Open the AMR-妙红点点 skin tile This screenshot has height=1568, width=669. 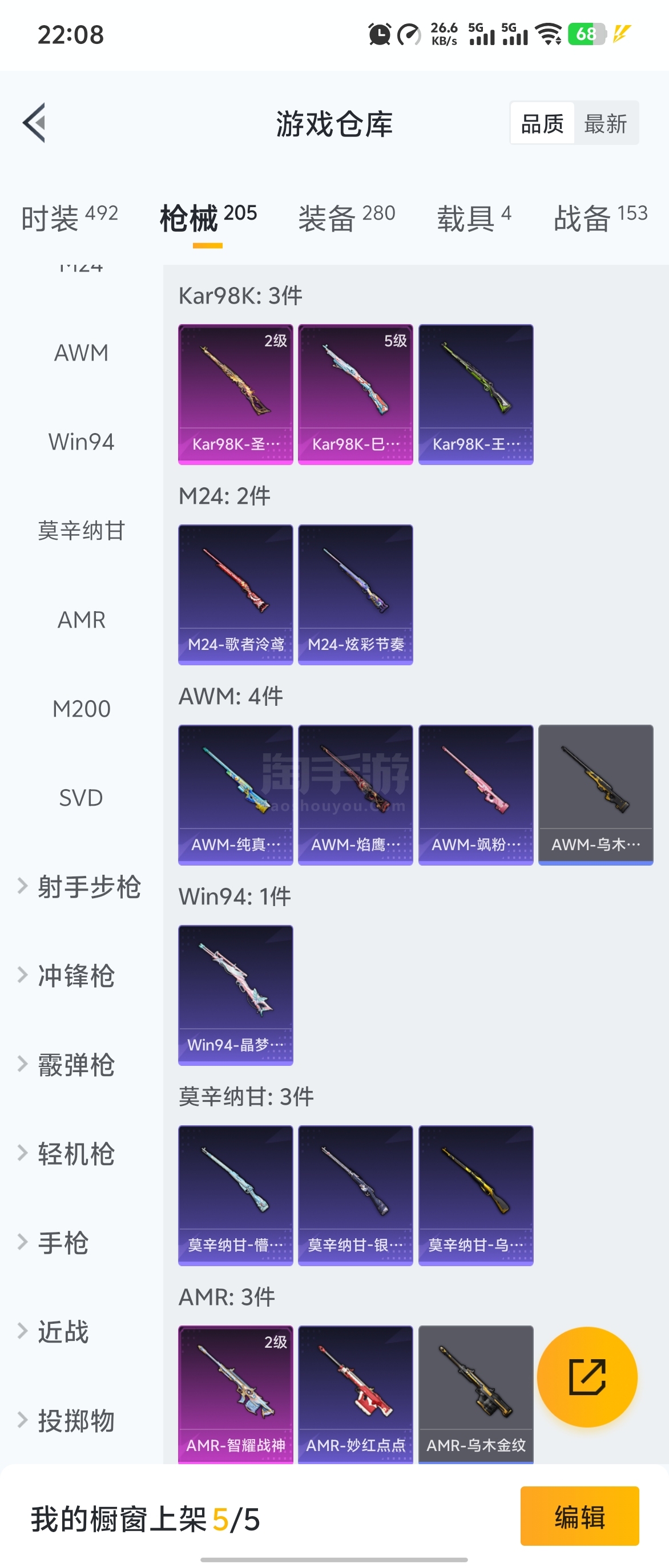356,1394
